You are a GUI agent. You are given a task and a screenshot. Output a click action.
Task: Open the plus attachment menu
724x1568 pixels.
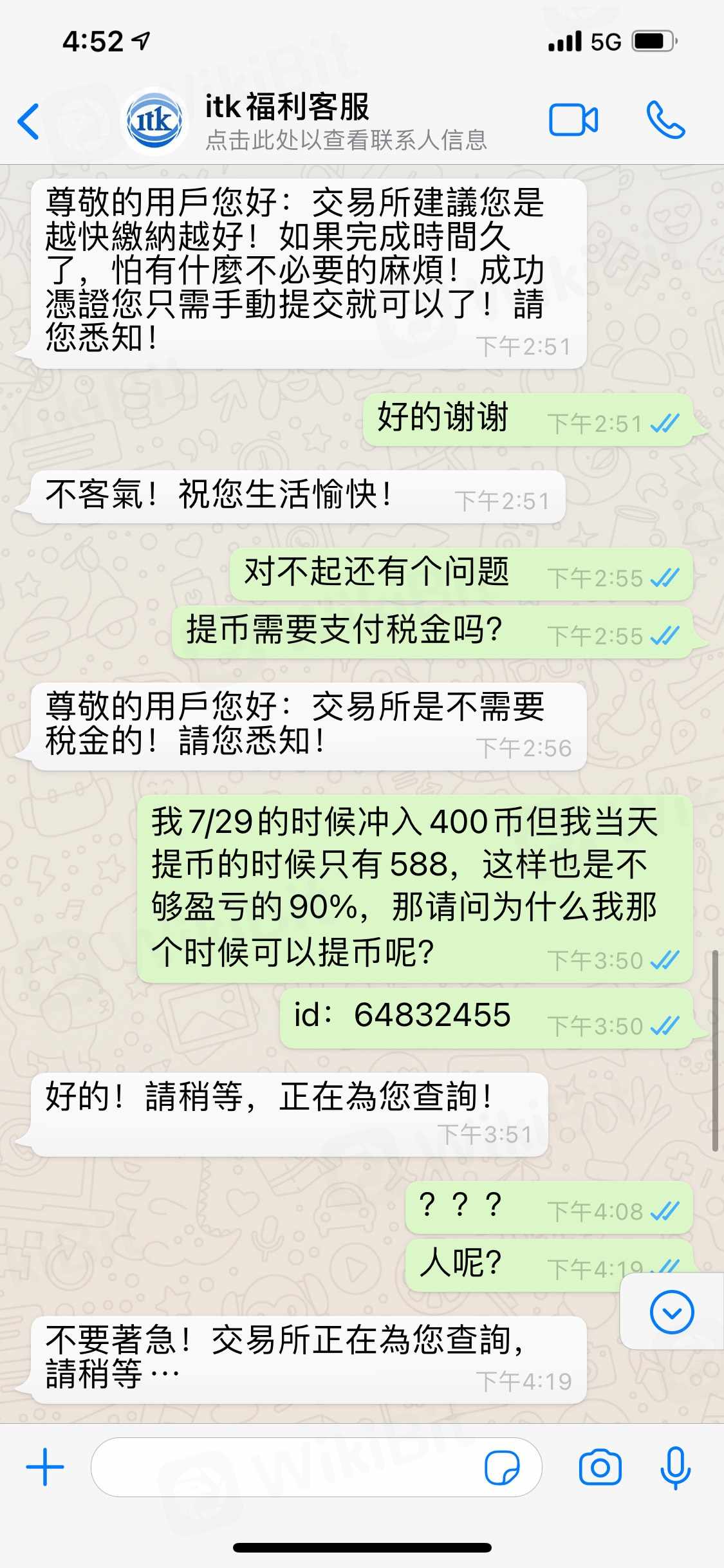tap(45, 1467)
